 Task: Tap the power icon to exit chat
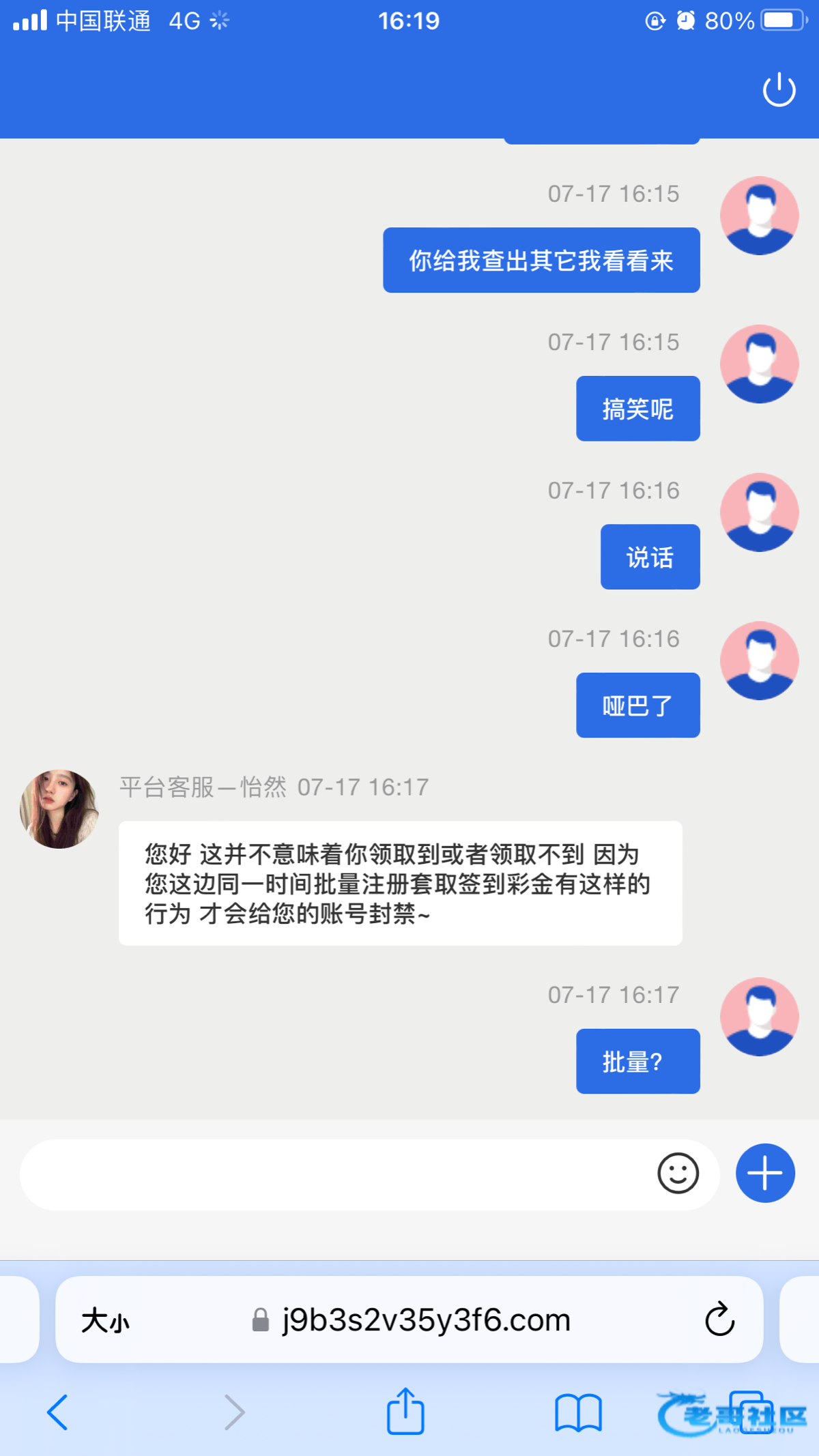[x=779, y=91]
